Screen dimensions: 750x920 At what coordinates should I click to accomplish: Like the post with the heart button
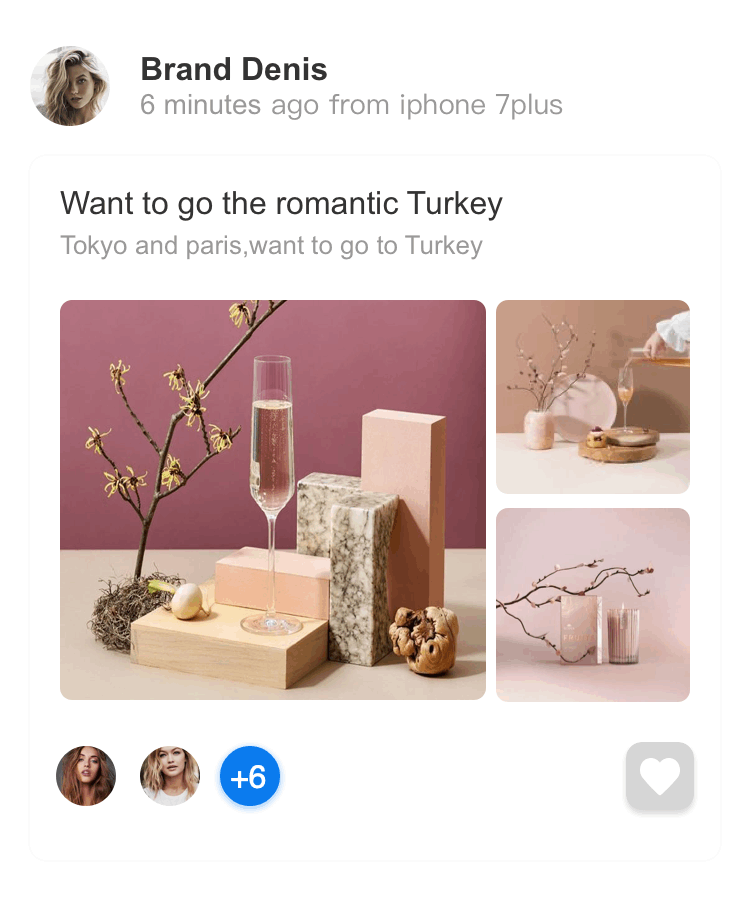click(660, 776)
